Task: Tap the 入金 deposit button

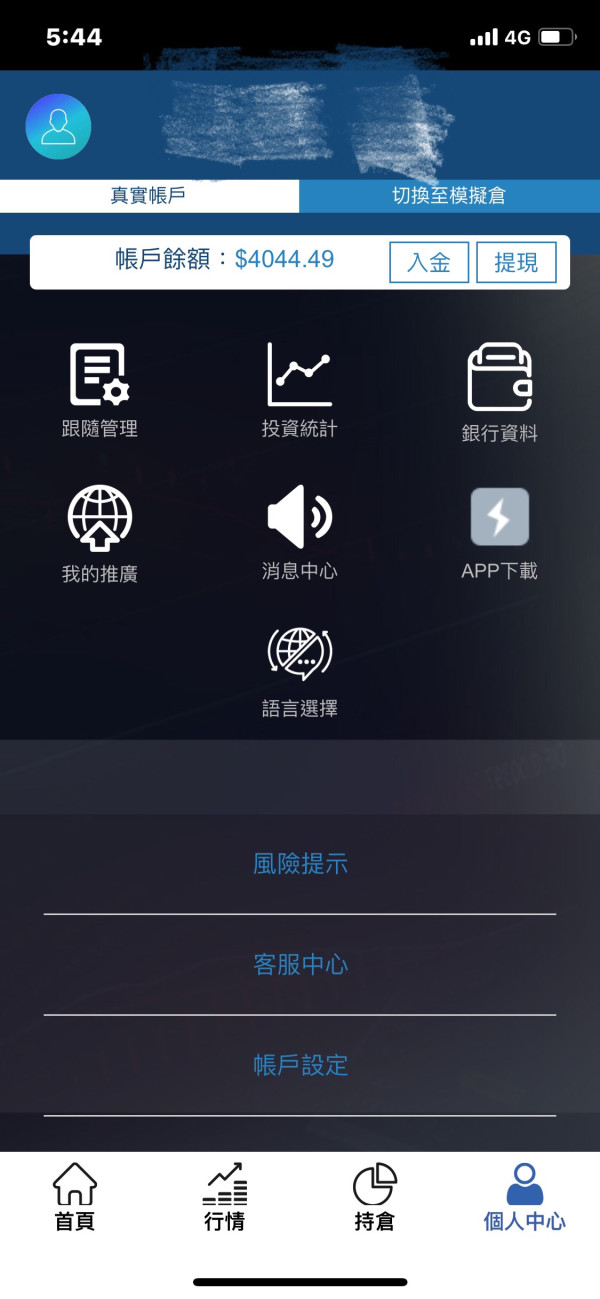Action: click(429, 262)
